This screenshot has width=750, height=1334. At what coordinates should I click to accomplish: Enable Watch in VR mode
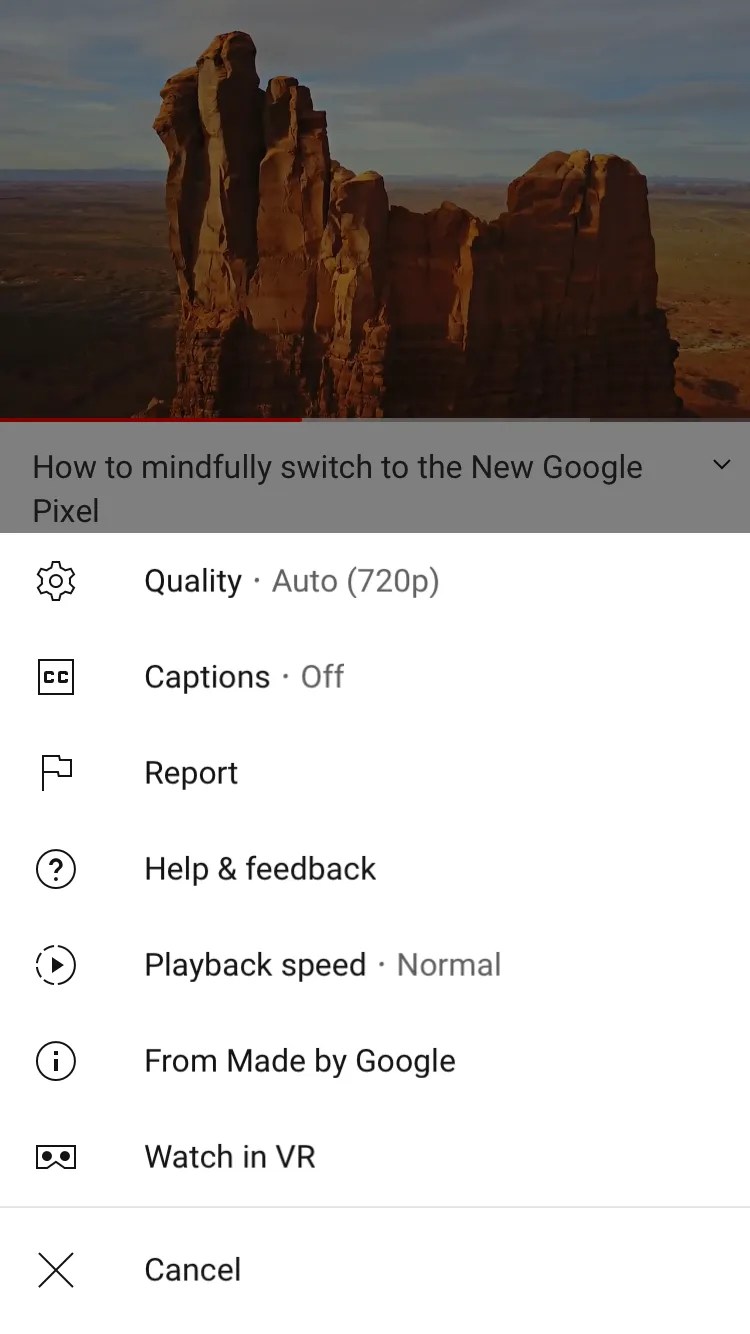pyautogui.click(x=229, y=1157)
